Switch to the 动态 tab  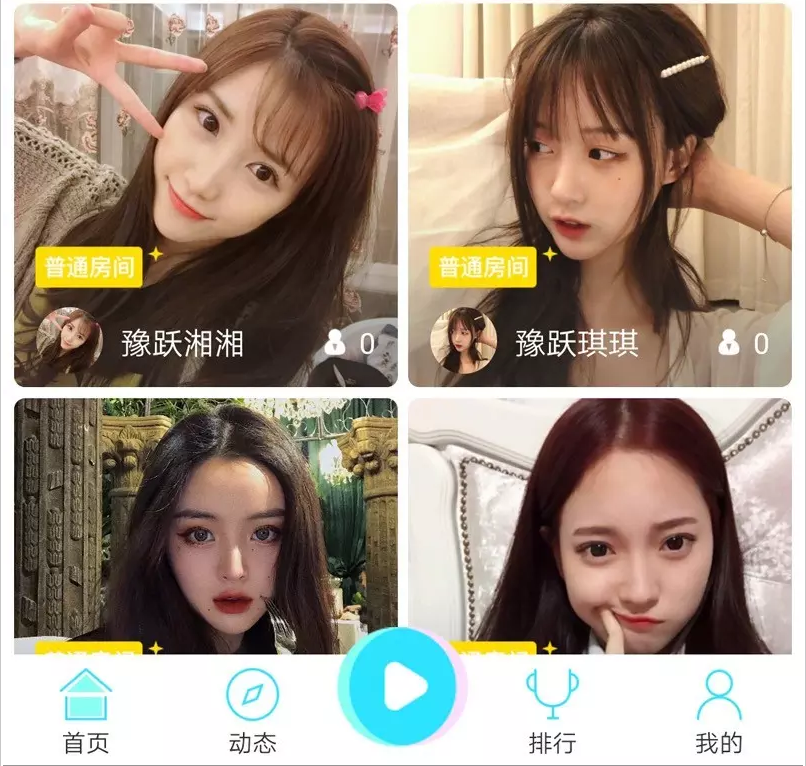[252, 712]
